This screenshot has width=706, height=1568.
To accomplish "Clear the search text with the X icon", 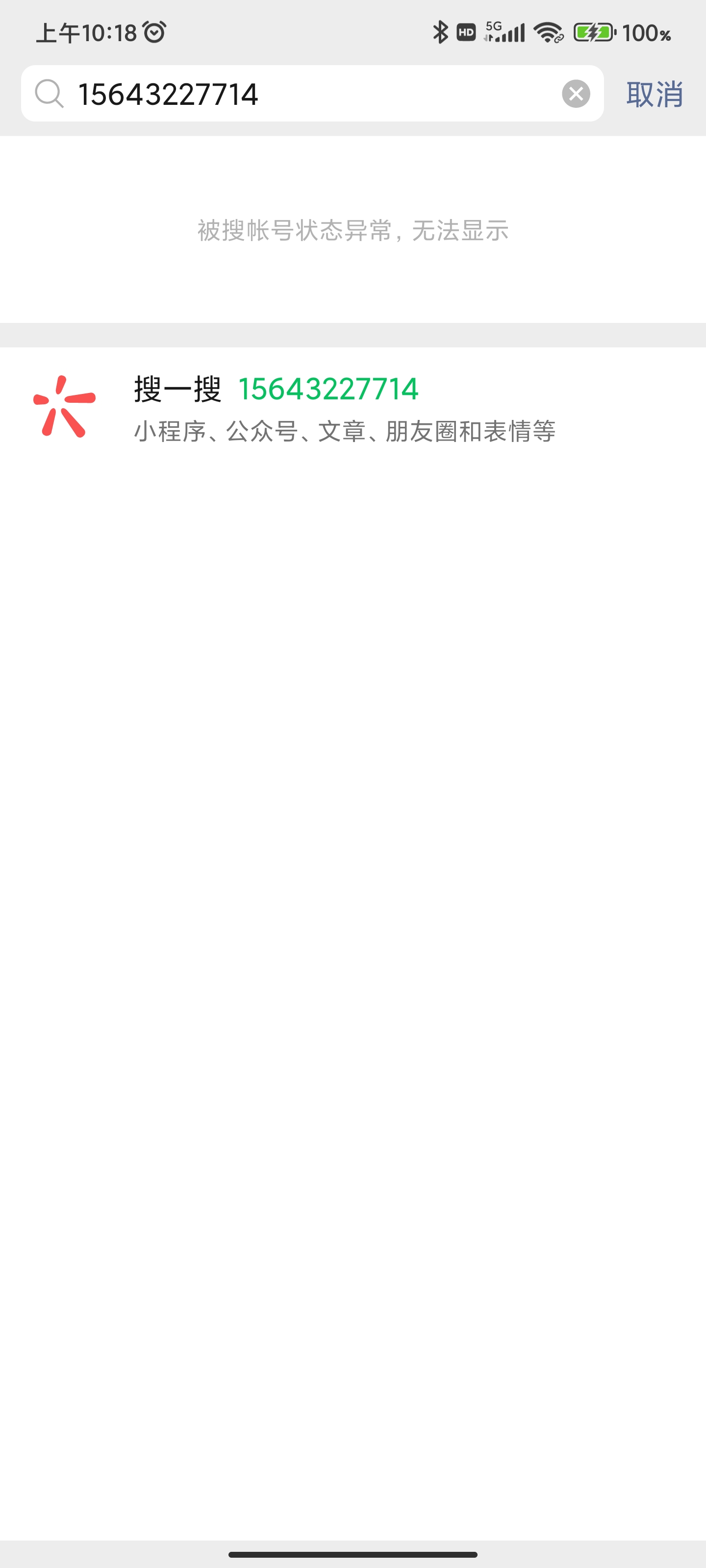I will click(x=576, y=94).
